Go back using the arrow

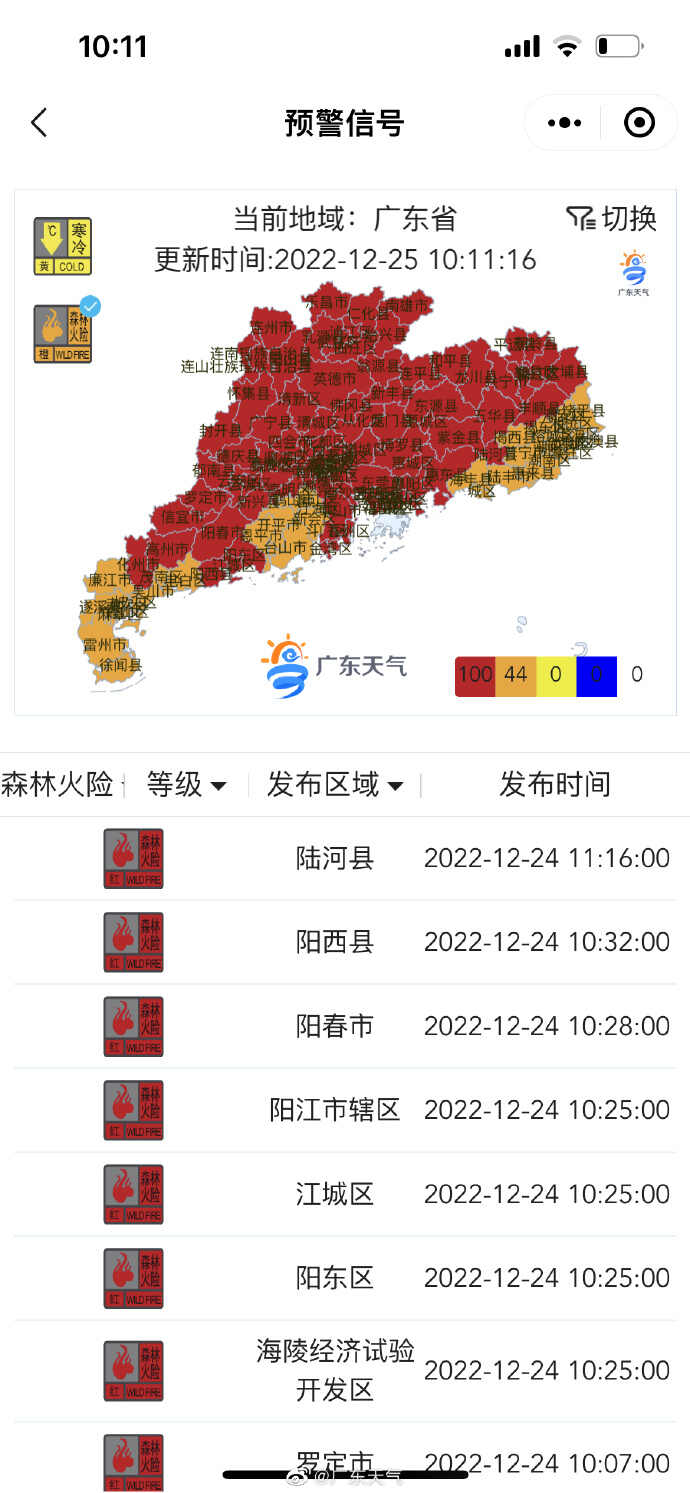[x=39, y=123]
